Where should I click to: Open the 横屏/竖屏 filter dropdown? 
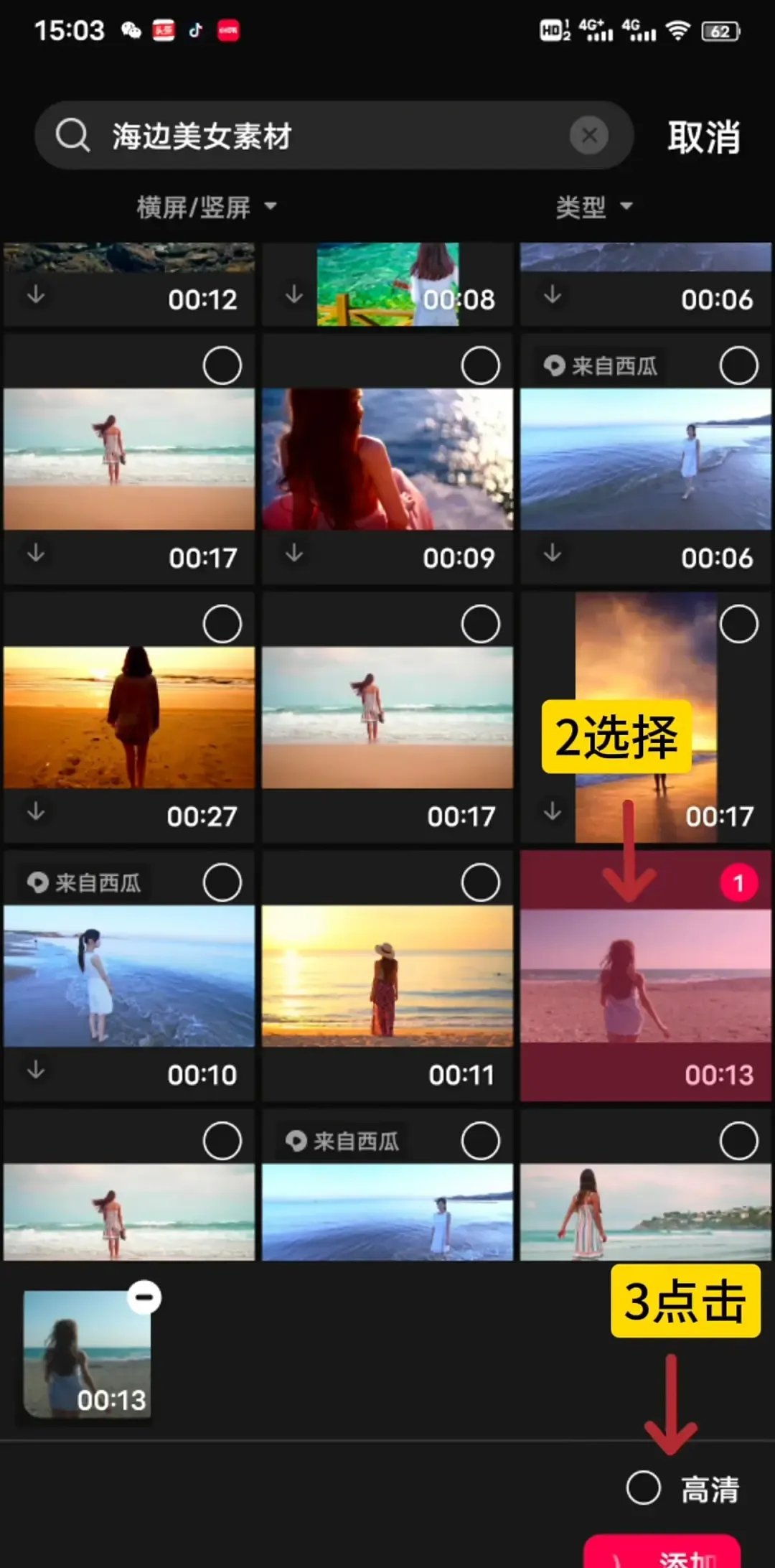[x=207, y=207]
